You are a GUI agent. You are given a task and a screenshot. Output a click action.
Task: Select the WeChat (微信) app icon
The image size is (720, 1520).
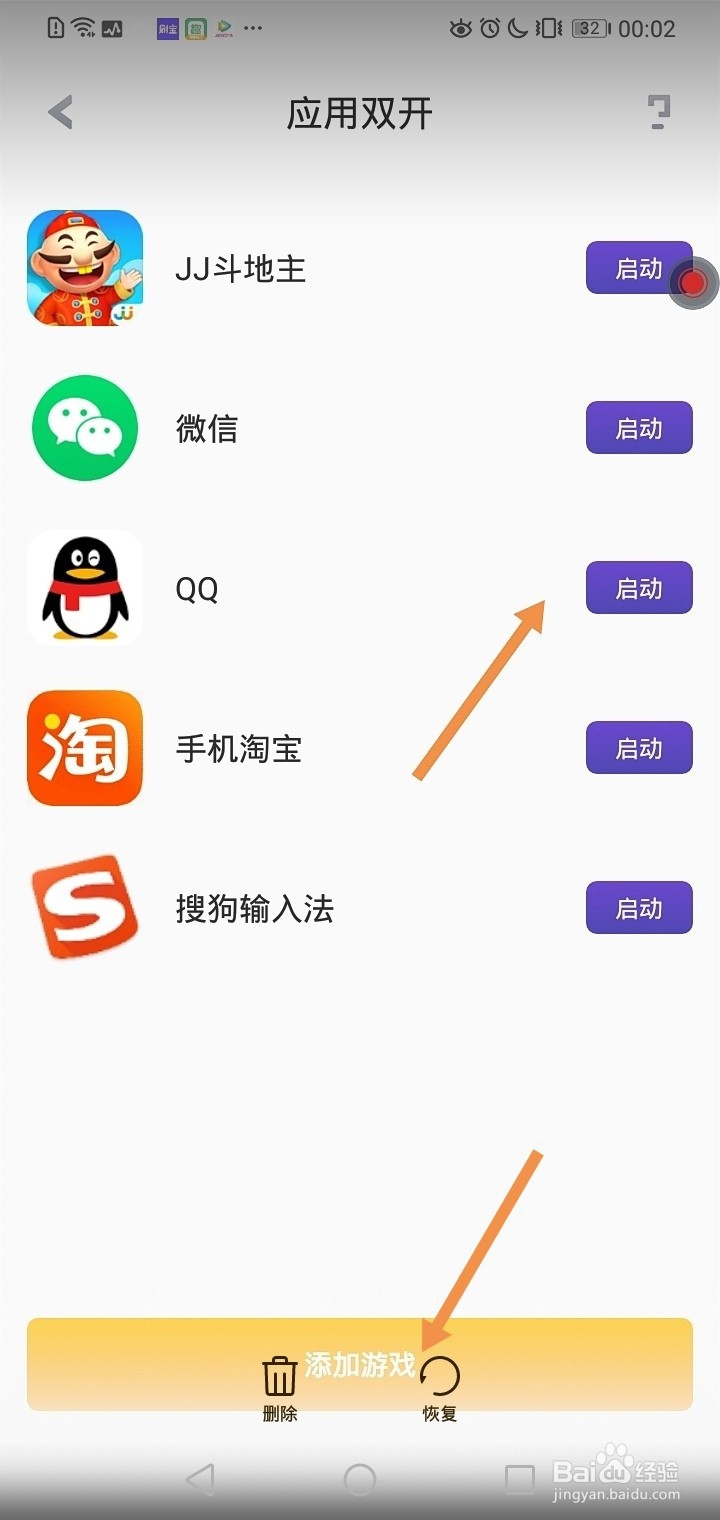coord(84,427)
